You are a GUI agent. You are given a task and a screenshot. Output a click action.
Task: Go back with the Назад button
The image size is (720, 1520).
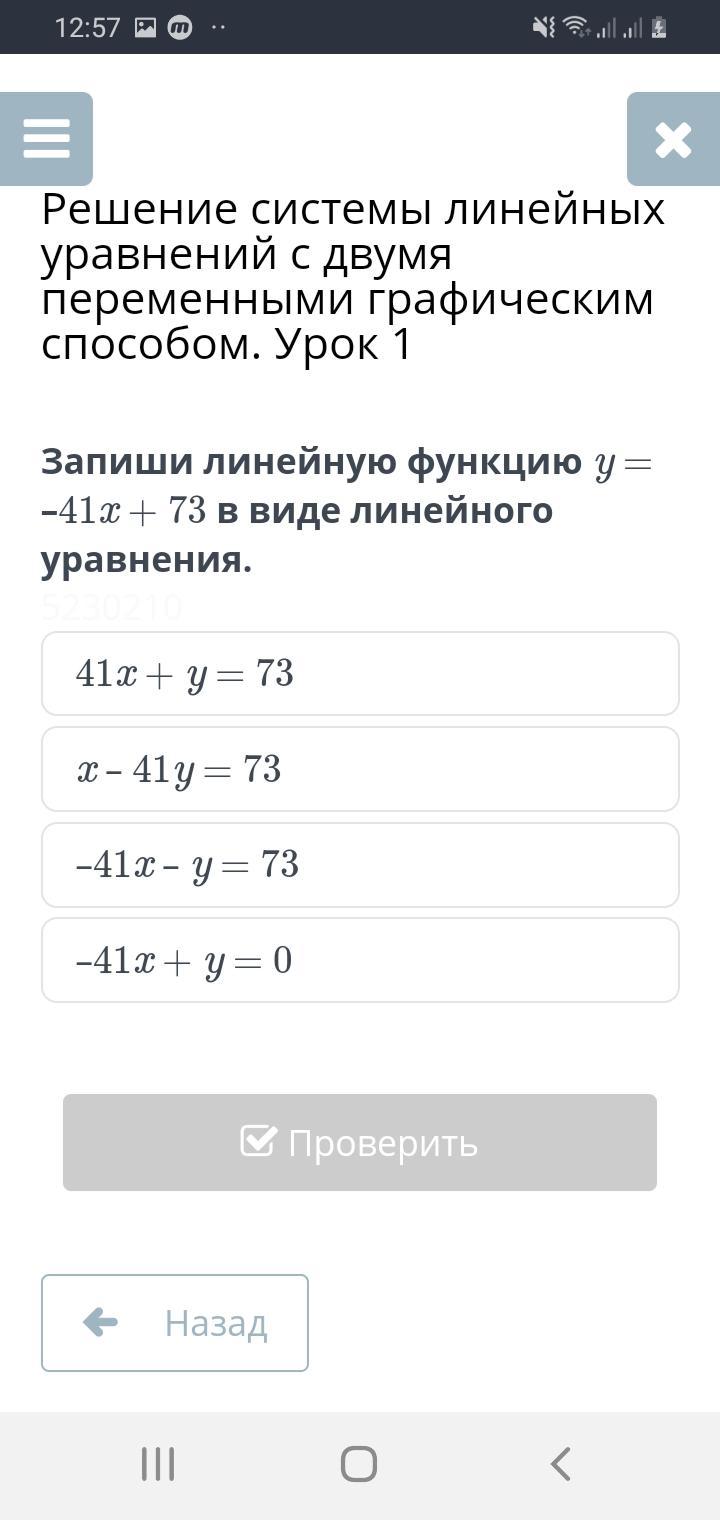(175, 1323)
